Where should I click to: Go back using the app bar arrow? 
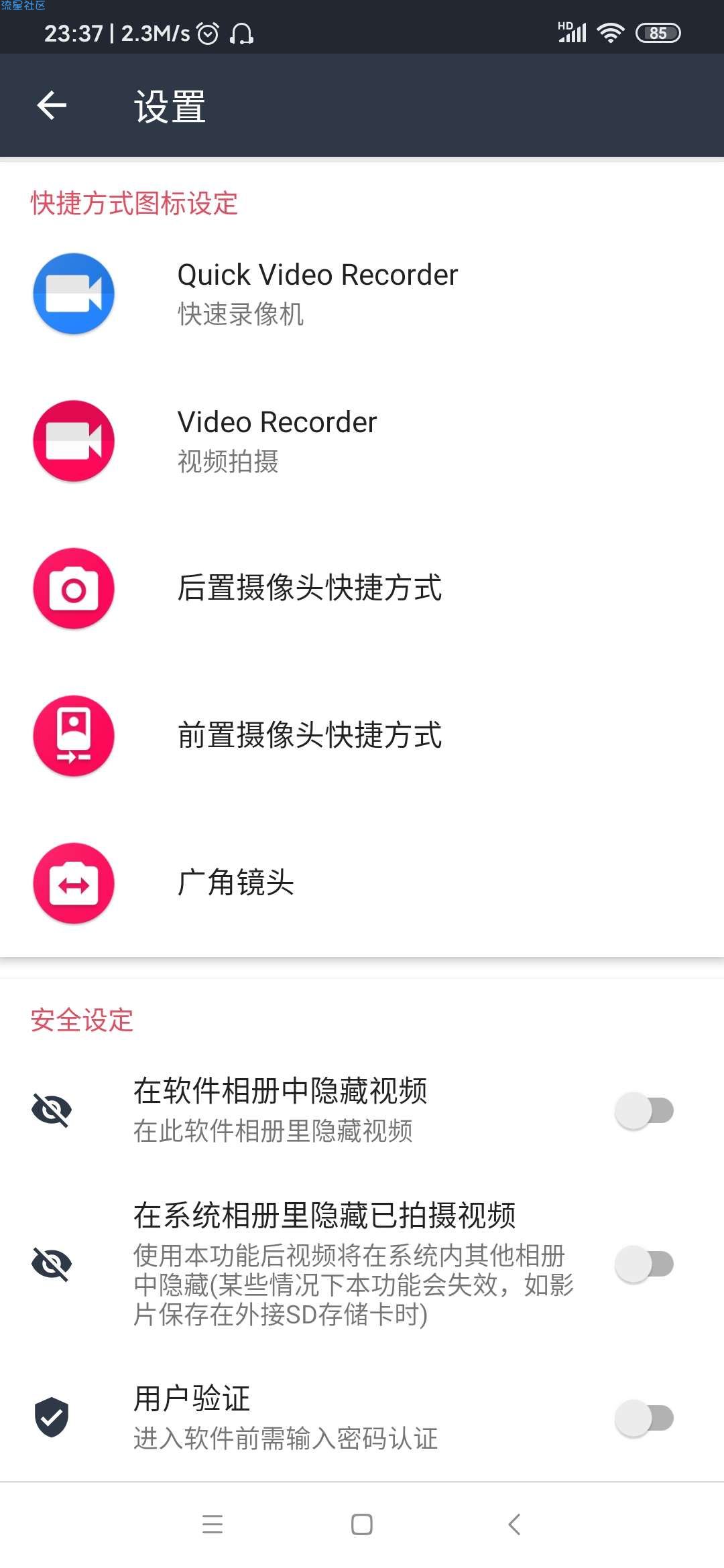pyautogui.click(x=52, y=105)
